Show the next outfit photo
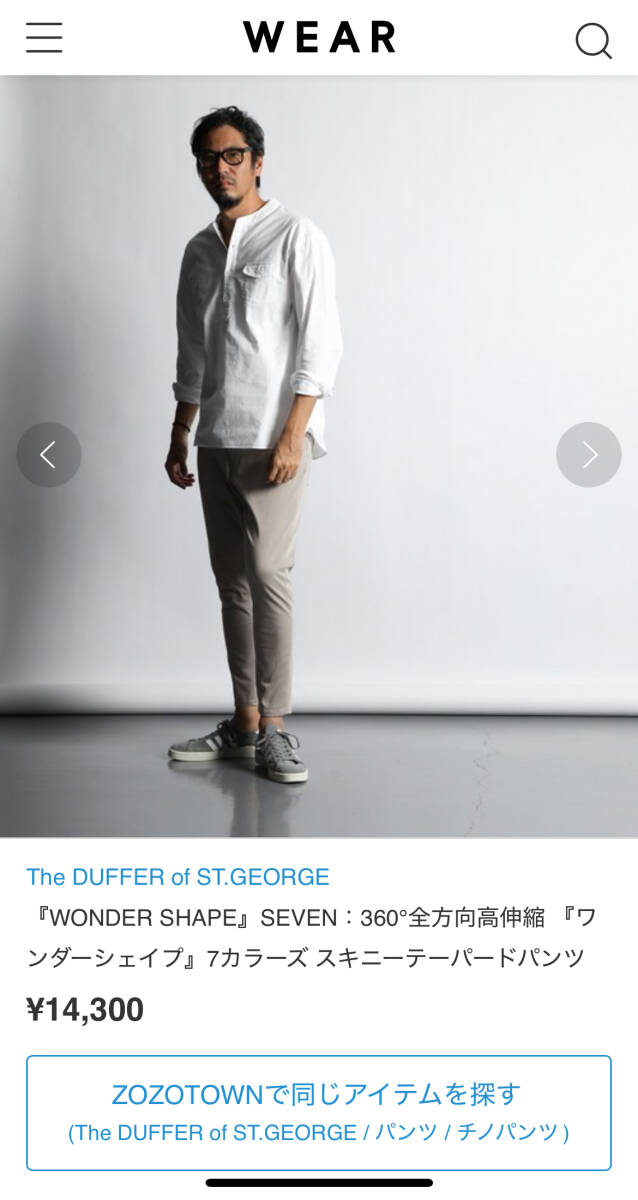Viewport: 638px width, 1200px height. 589,455
